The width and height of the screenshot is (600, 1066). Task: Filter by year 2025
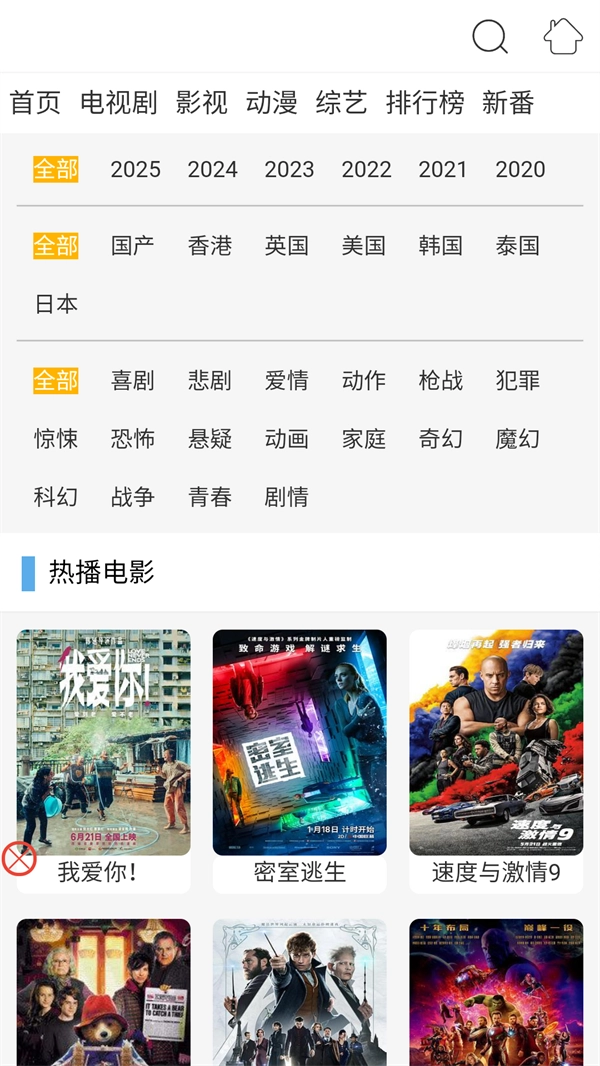click(135, 169)
